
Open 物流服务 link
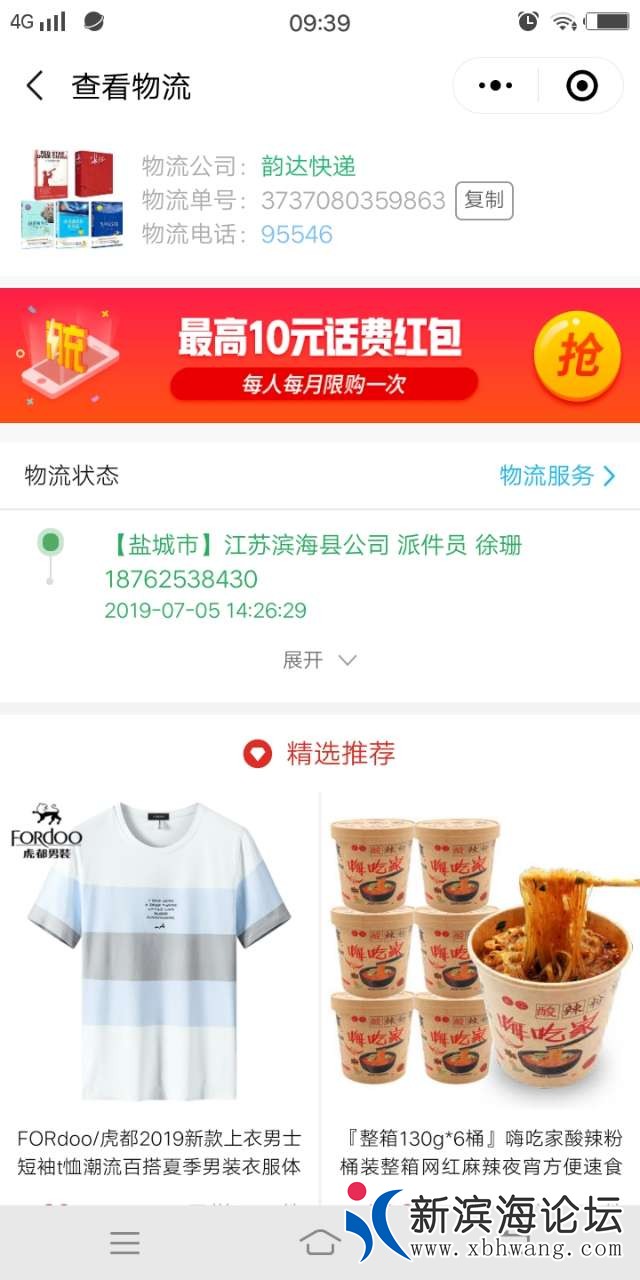pos(557,476)
